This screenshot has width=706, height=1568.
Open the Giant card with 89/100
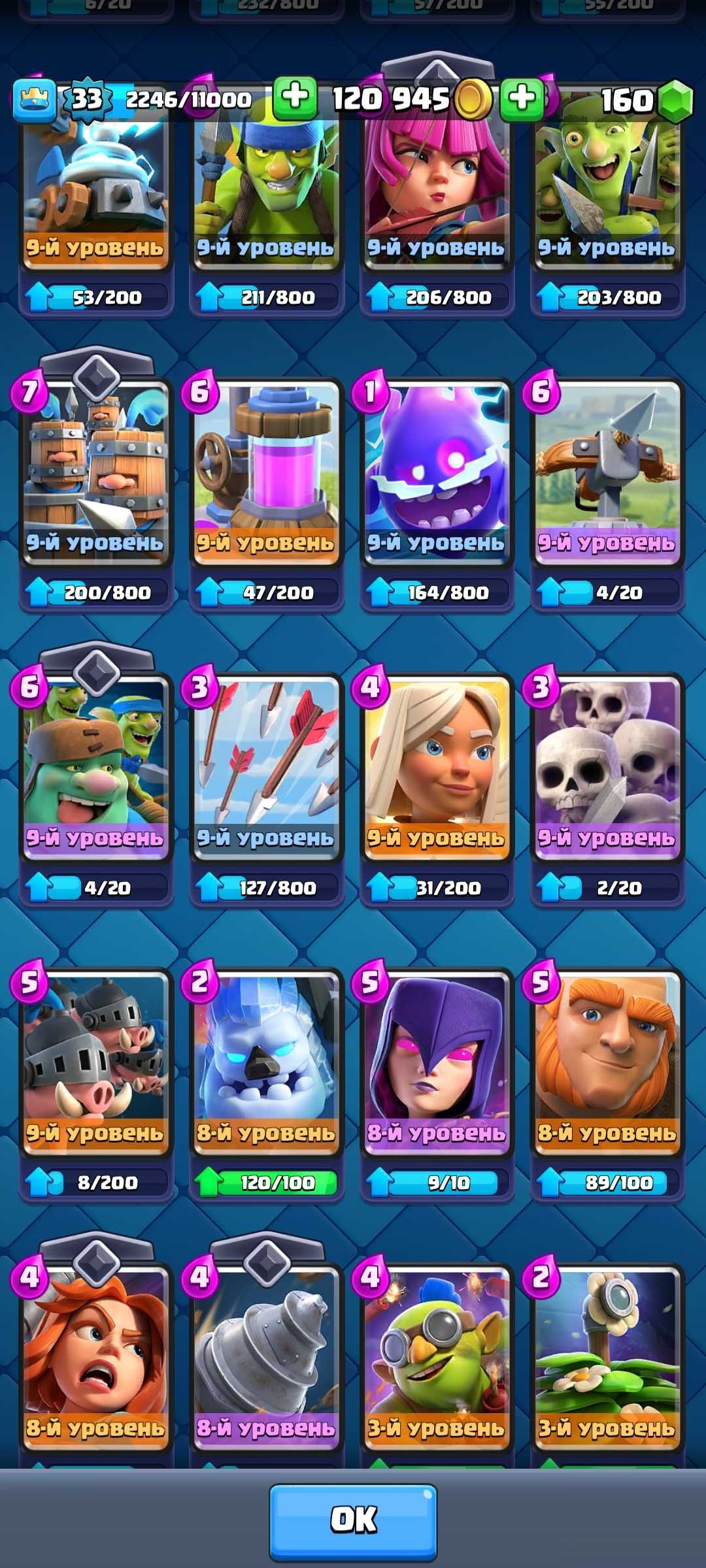click(x=607, y=1058)
